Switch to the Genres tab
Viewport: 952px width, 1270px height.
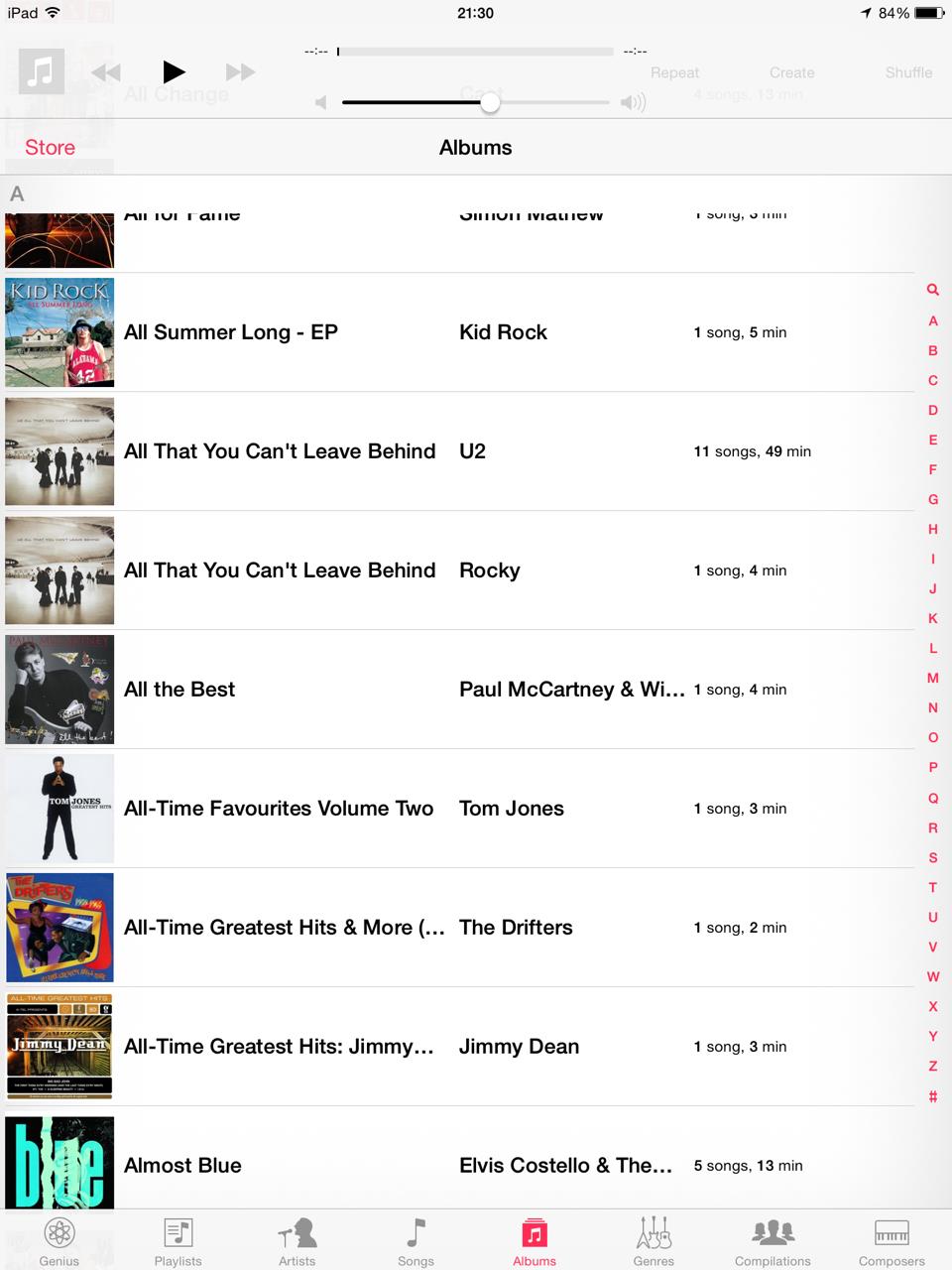pos(654,1241)
